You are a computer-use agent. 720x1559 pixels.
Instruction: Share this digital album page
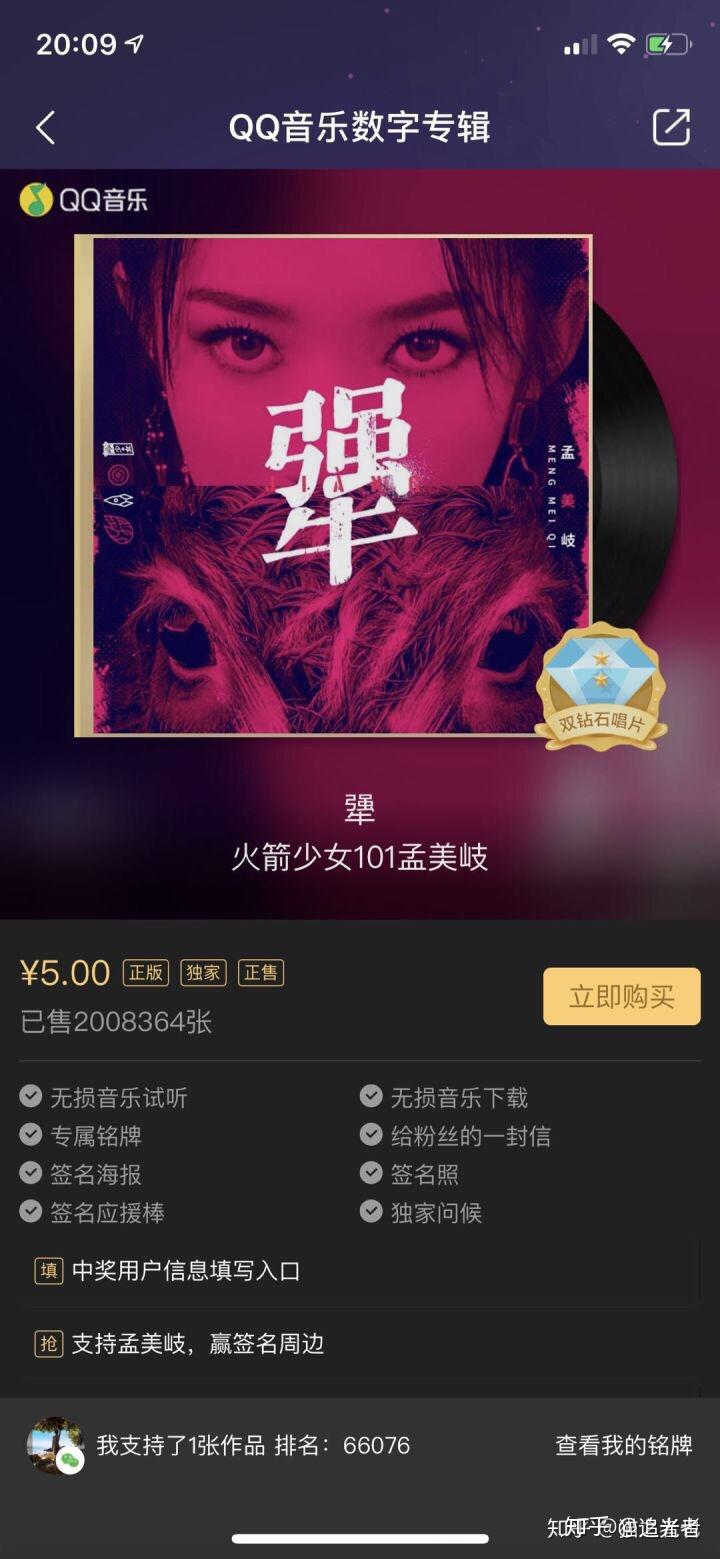tap(671, 128)
